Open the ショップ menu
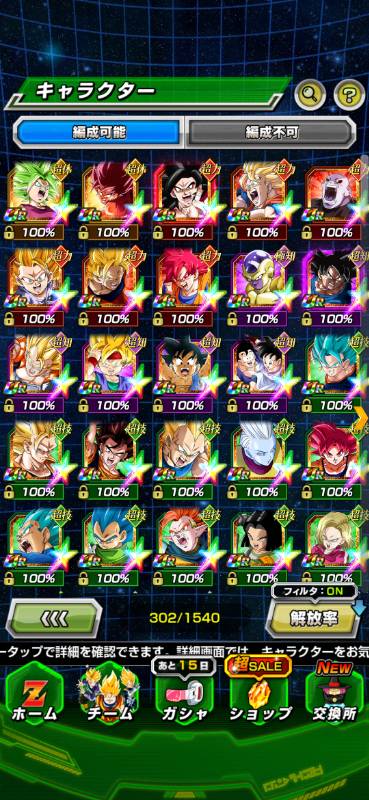This screenshot has width=369, height=800. pyautogui.click(x=260, y=694)
